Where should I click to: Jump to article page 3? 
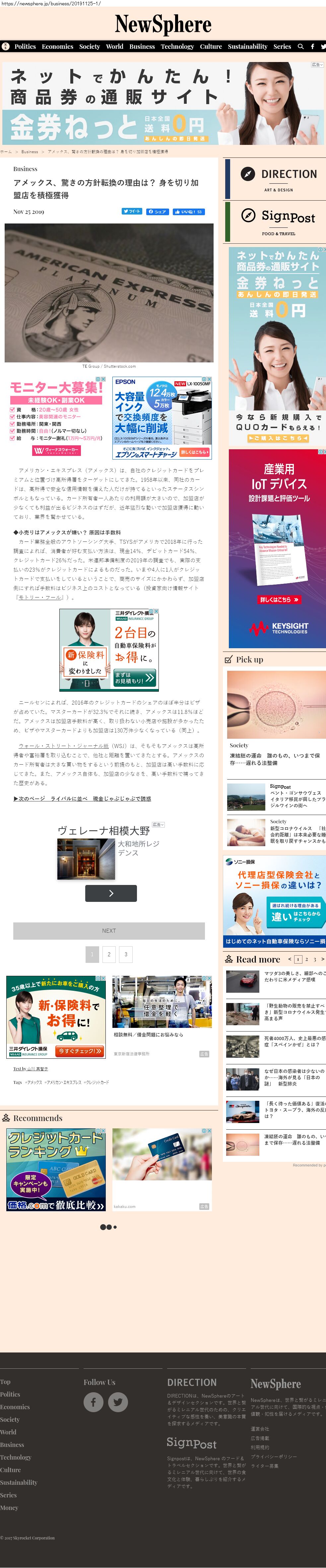pos(126,954)
